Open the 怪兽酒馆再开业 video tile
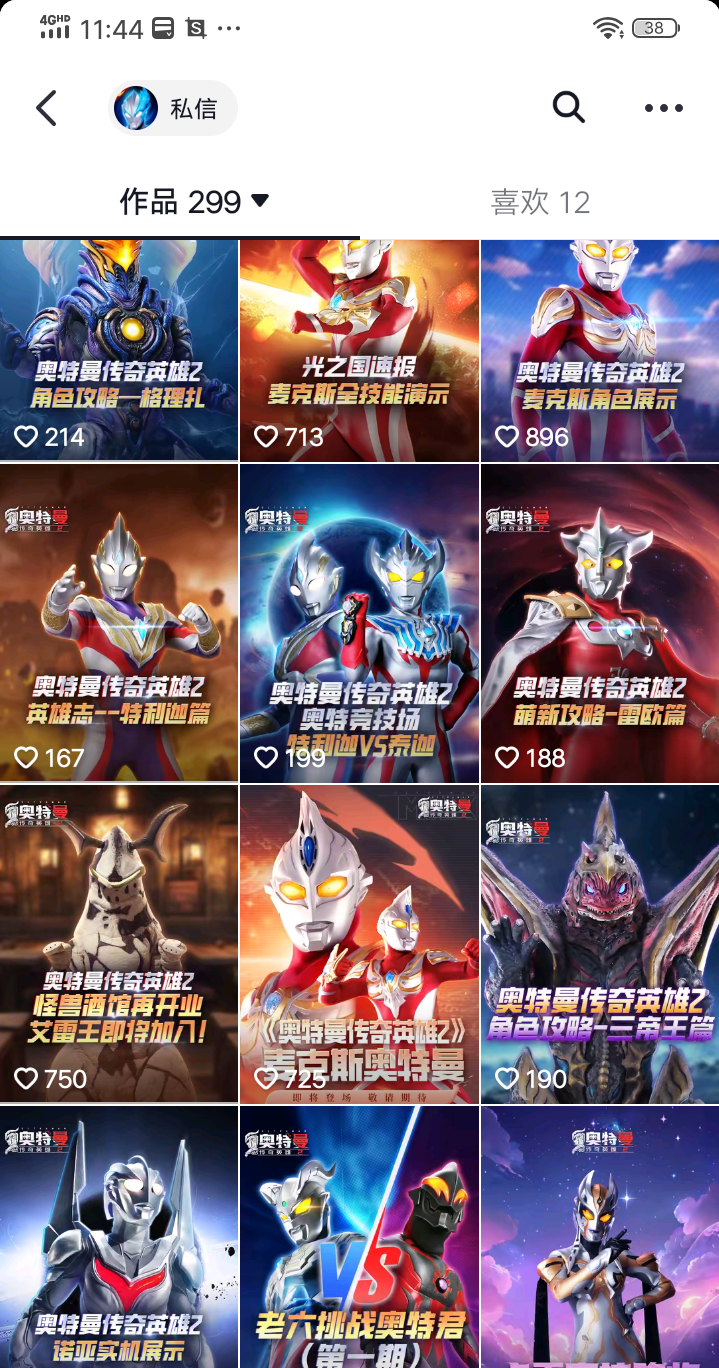The width and height of the screenshot is (719, 1368). pos(119,944)
